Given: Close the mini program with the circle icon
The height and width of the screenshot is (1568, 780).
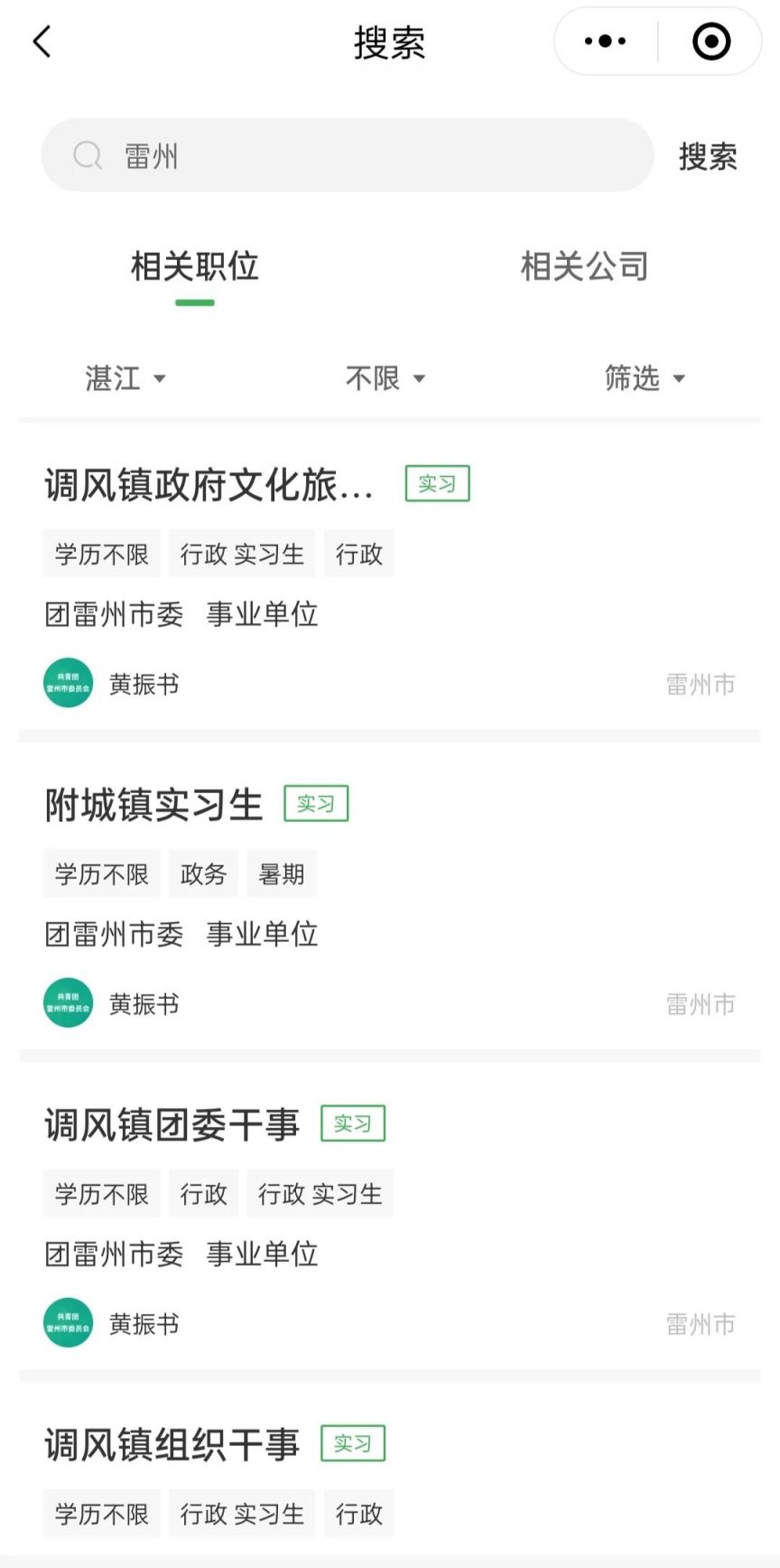Looking at the screenshot, I should click(710, 42).
